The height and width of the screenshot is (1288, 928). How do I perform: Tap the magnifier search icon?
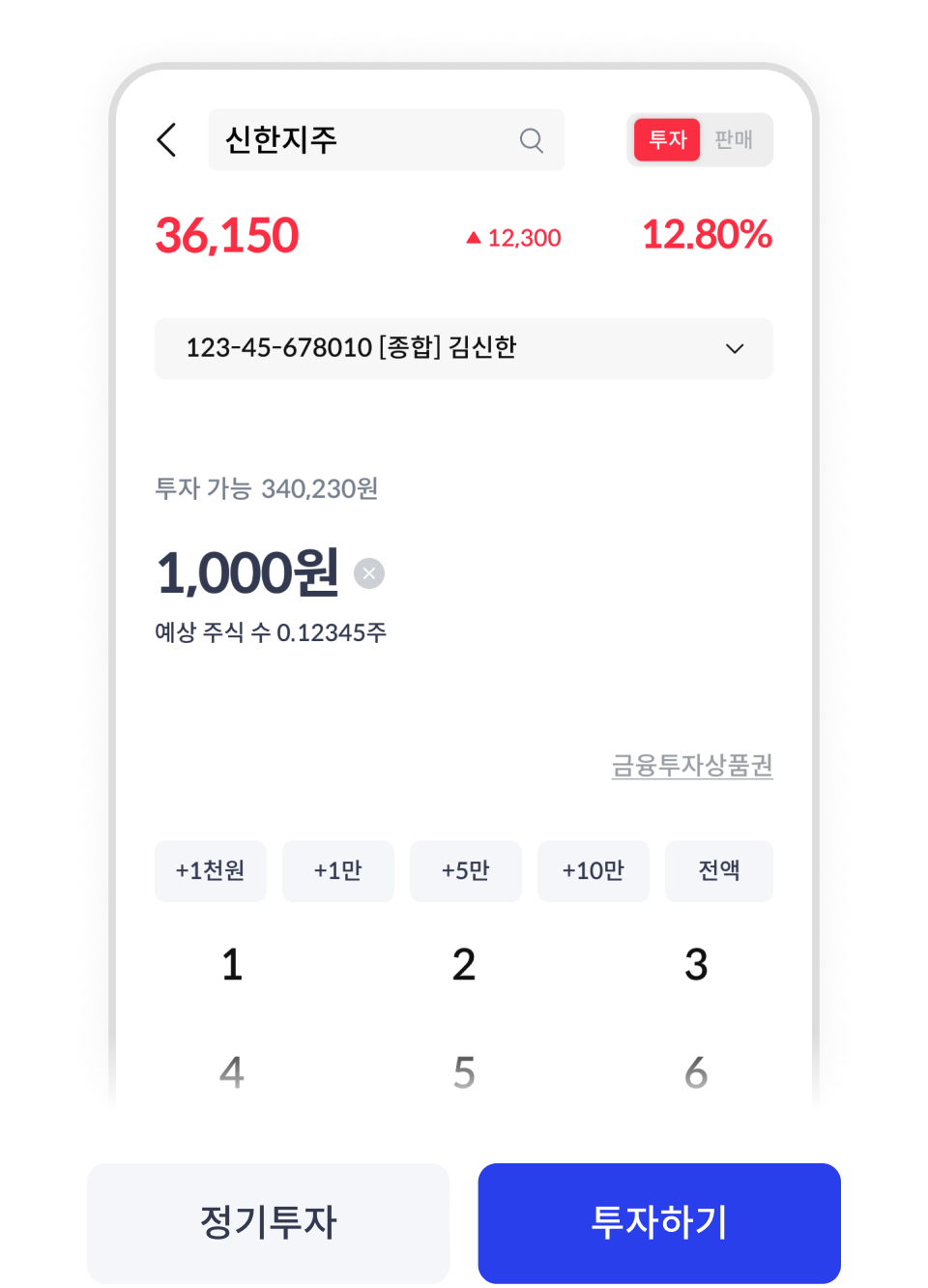(x=531, y=140)
